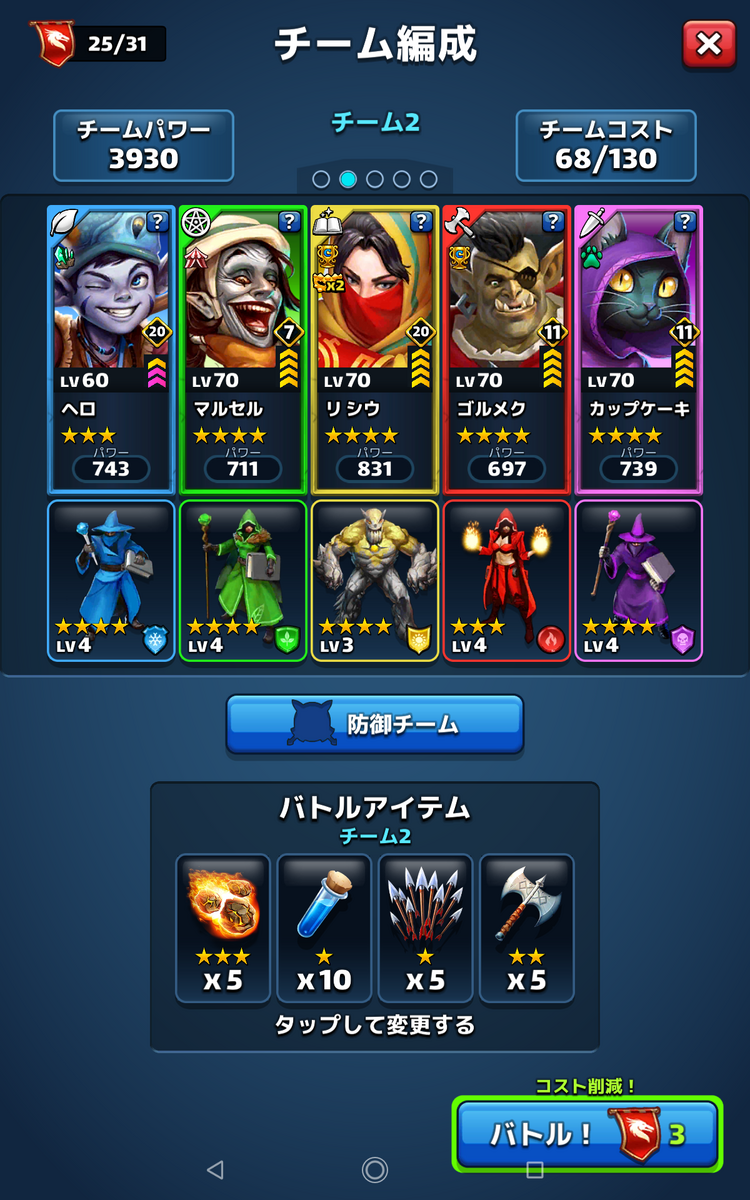Go back using system navigation arrow
Viewport: 750px width, 1200px height.
coord(214,1169)
